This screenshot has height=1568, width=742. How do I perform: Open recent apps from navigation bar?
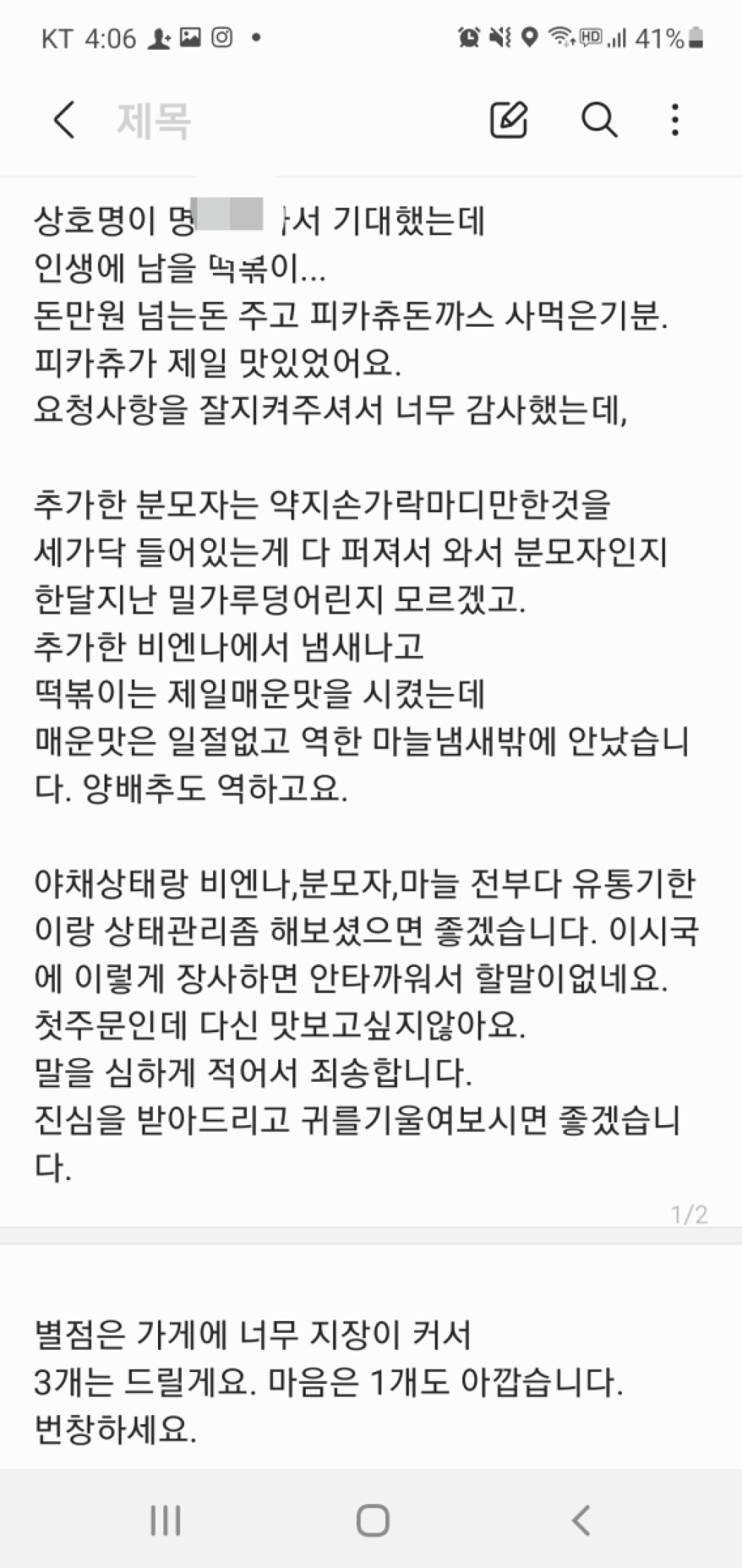(165, 1521)
